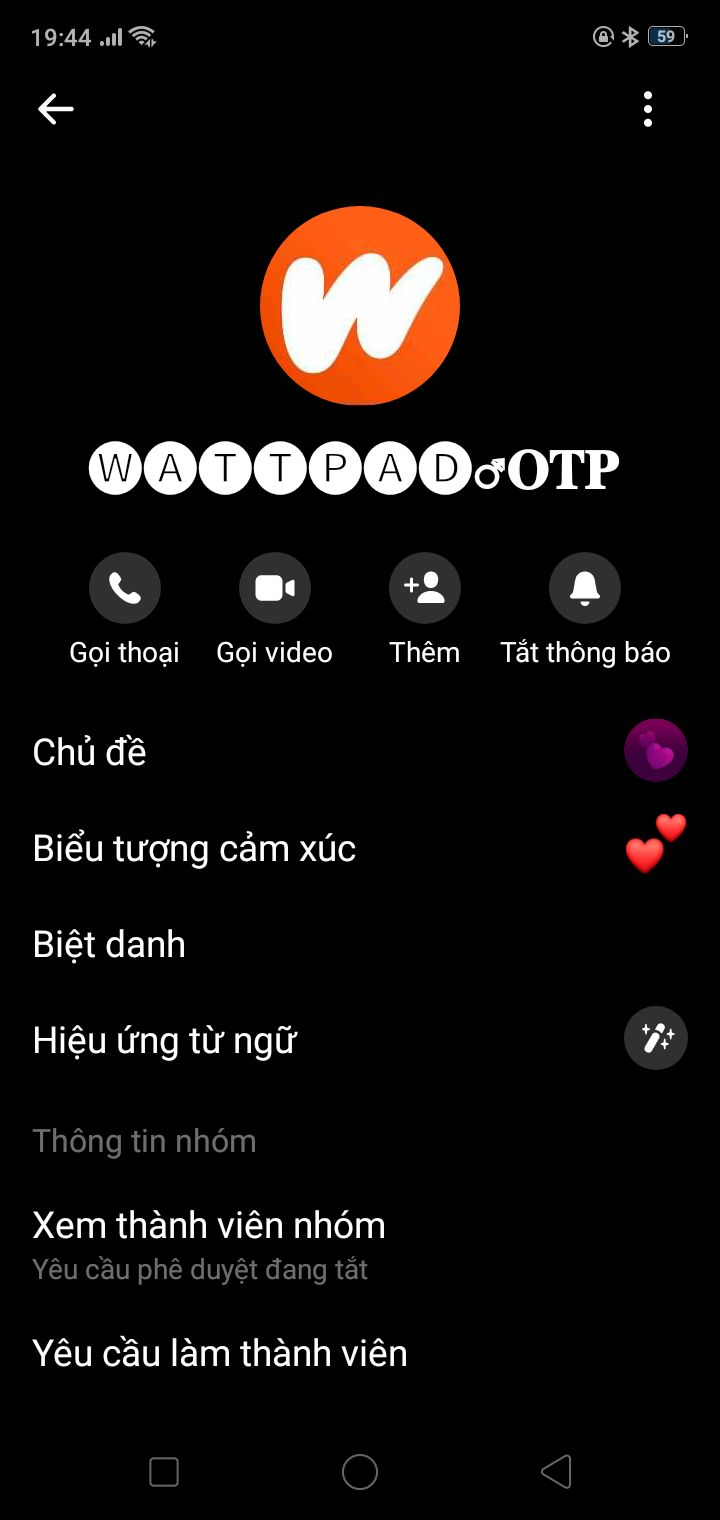Go back using the top-left arrow
This screenshot has width=720, height=1520.
click(56, 109)
